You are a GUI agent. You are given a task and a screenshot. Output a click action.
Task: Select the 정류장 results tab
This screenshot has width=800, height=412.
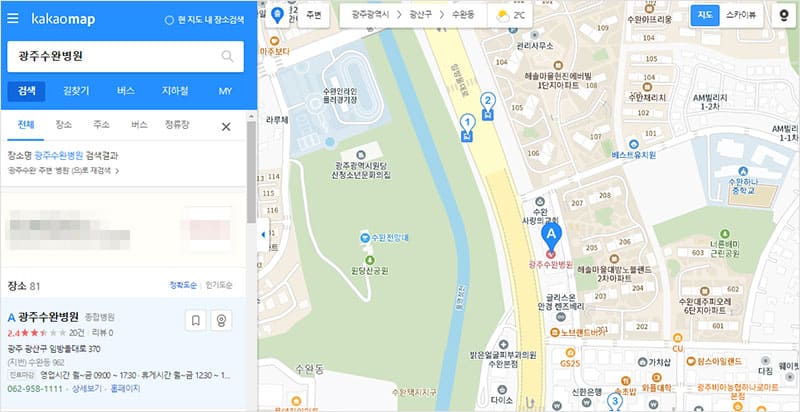click(x=176, y=125)
